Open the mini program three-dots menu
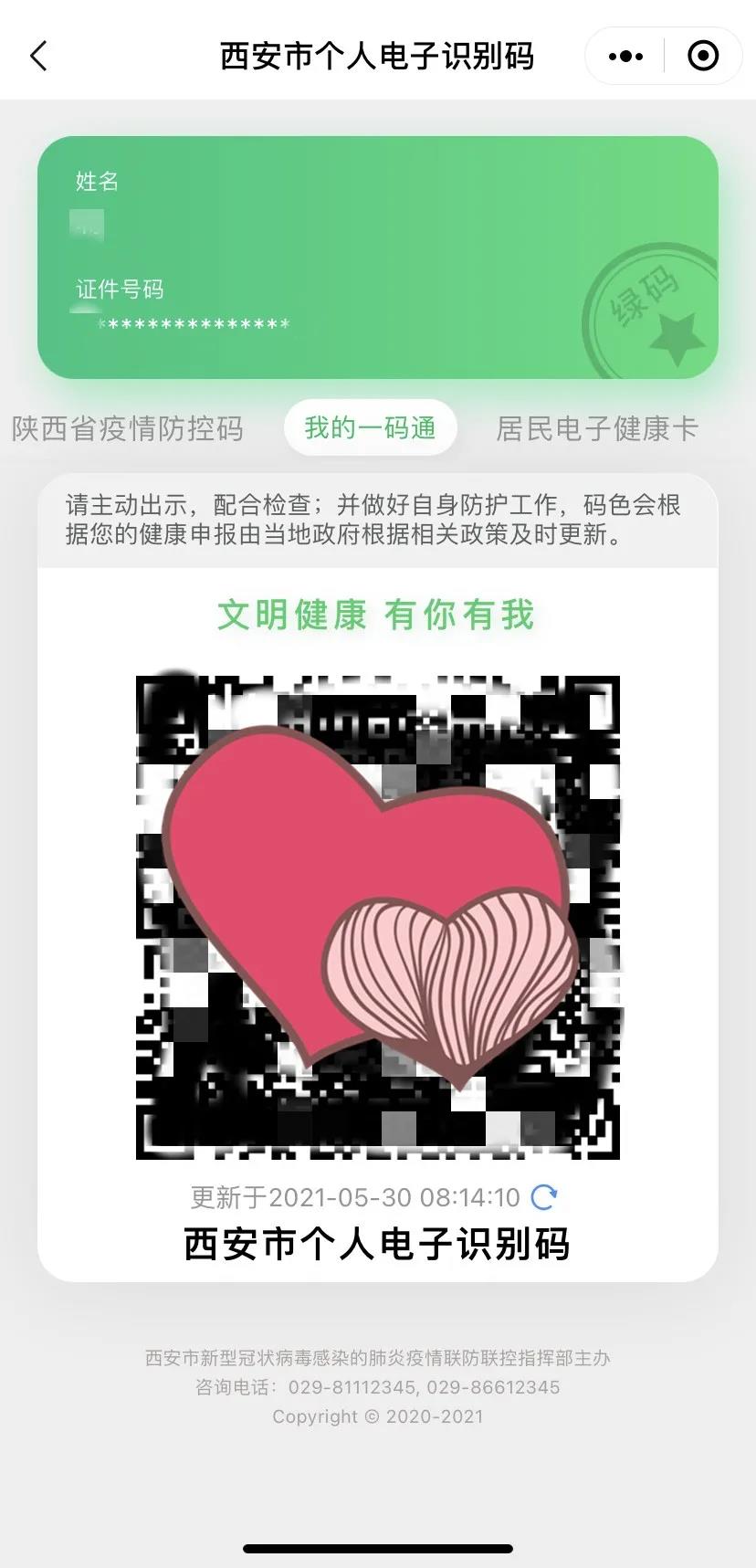756x1568 pixels. click(625, 57)
